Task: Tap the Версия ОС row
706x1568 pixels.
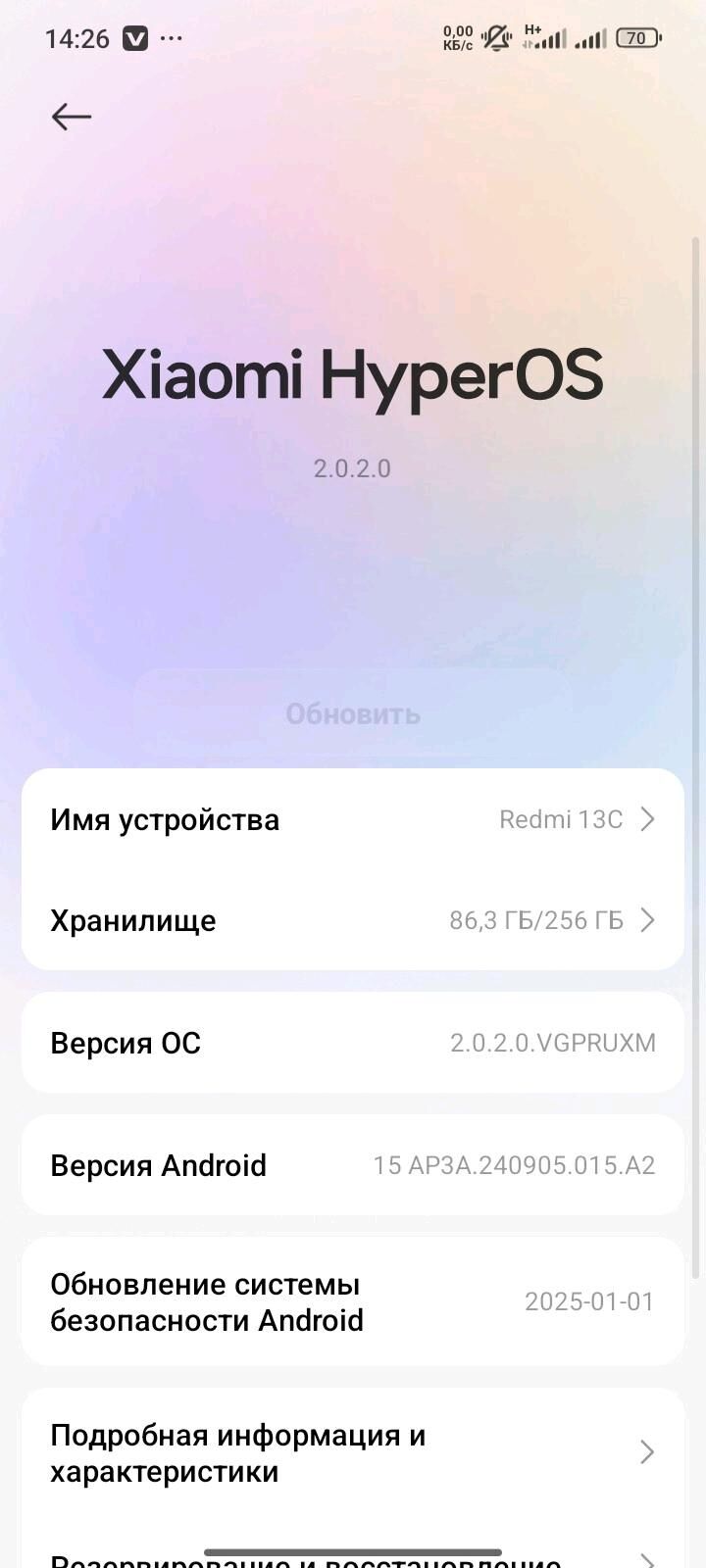Action: [353, 1043]
